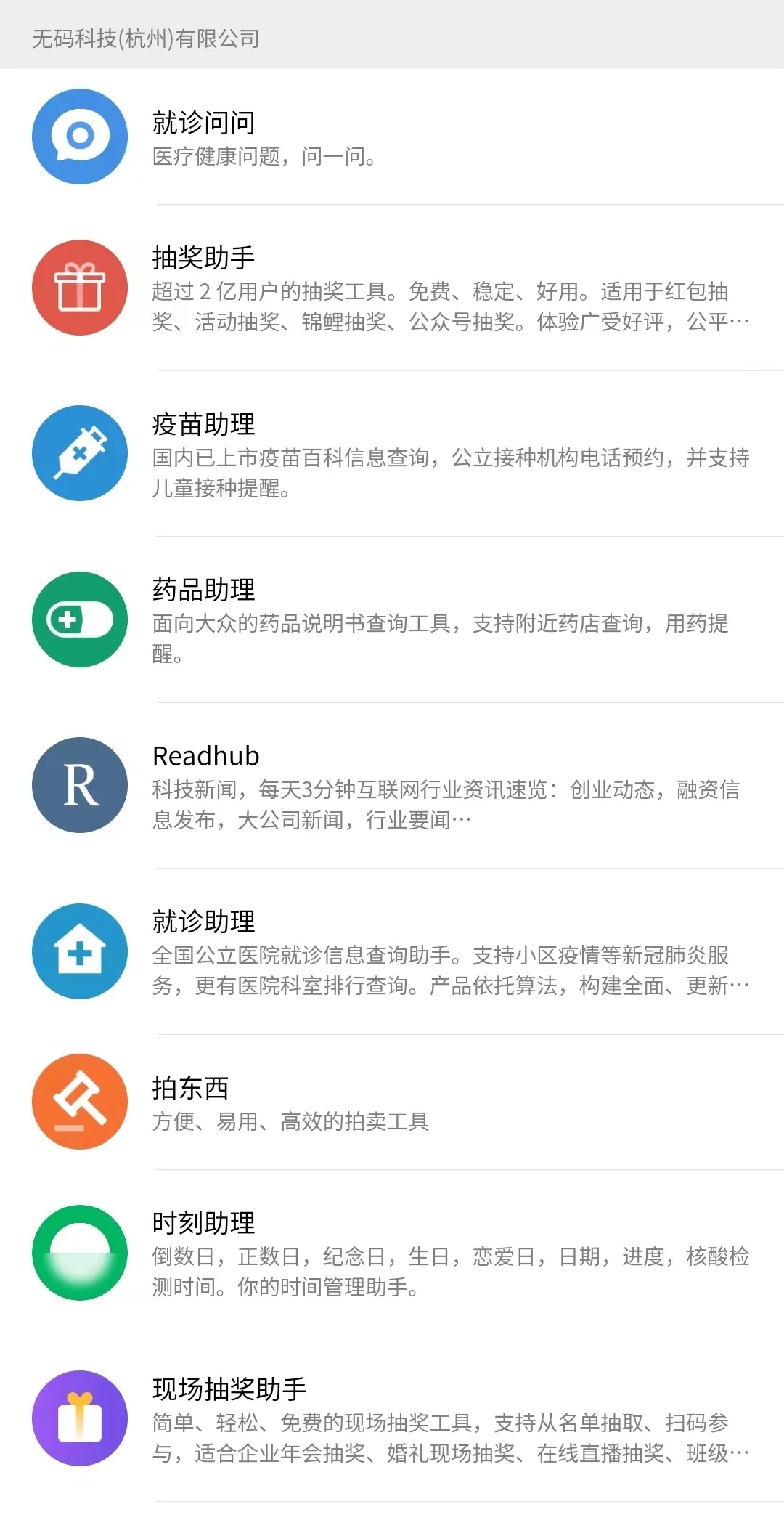Open 时刻助理 time manager
The height and width of the screenshot is (1528, 784).
click(x=392, y=1253)
